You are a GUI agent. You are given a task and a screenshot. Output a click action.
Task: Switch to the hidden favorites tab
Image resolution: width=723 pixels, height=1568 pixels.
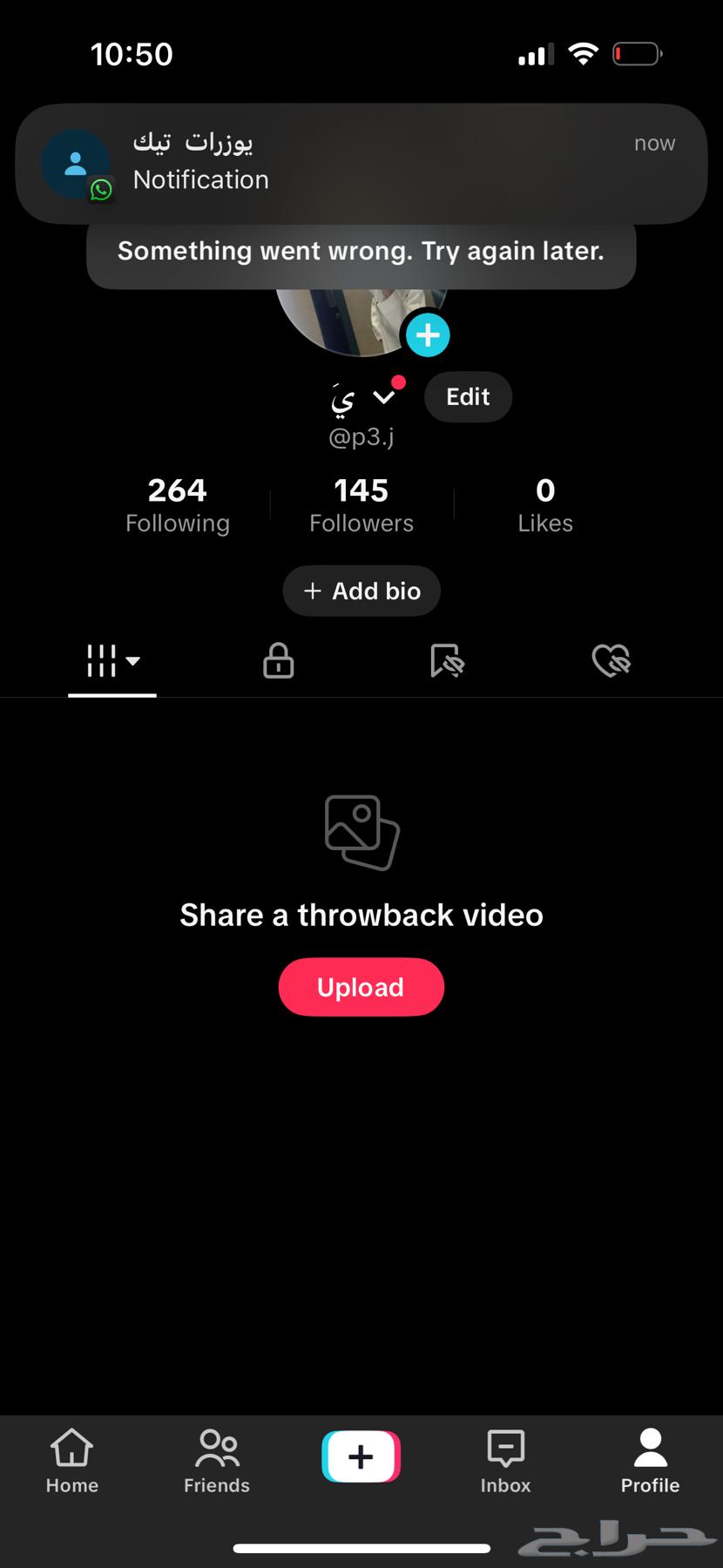coord(447,661)
